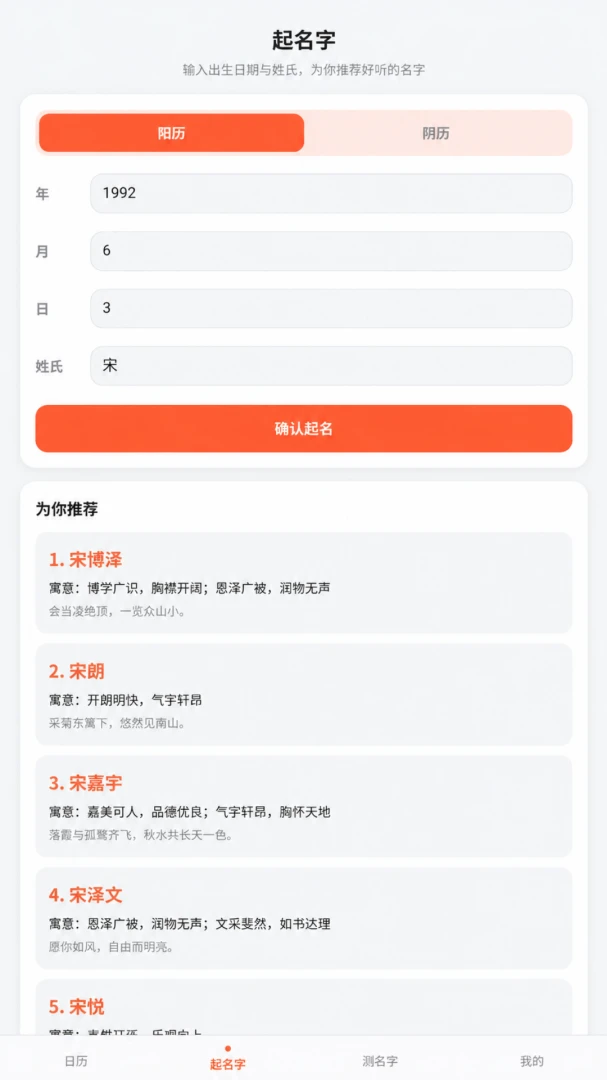Viewport: 607px width, 1080px height.
Task: Switch to the 测名字 tab
Action: click(380, 1061)
